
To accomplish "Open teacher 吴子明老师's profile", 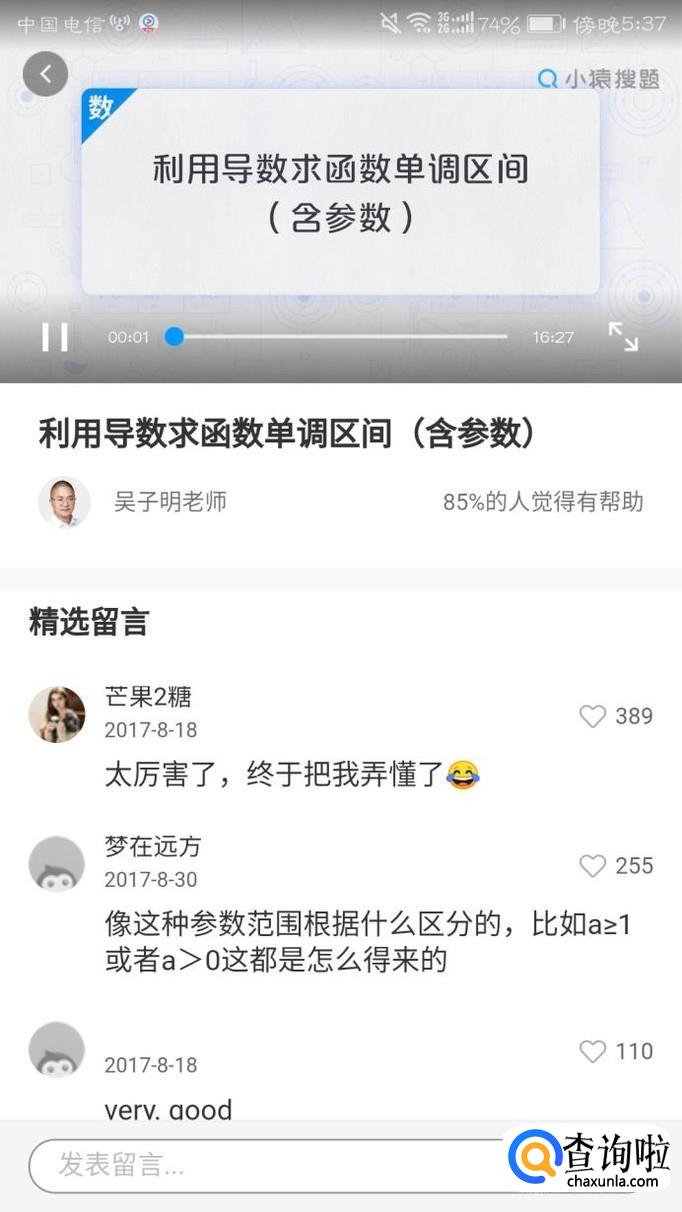I will click(64, 502).
